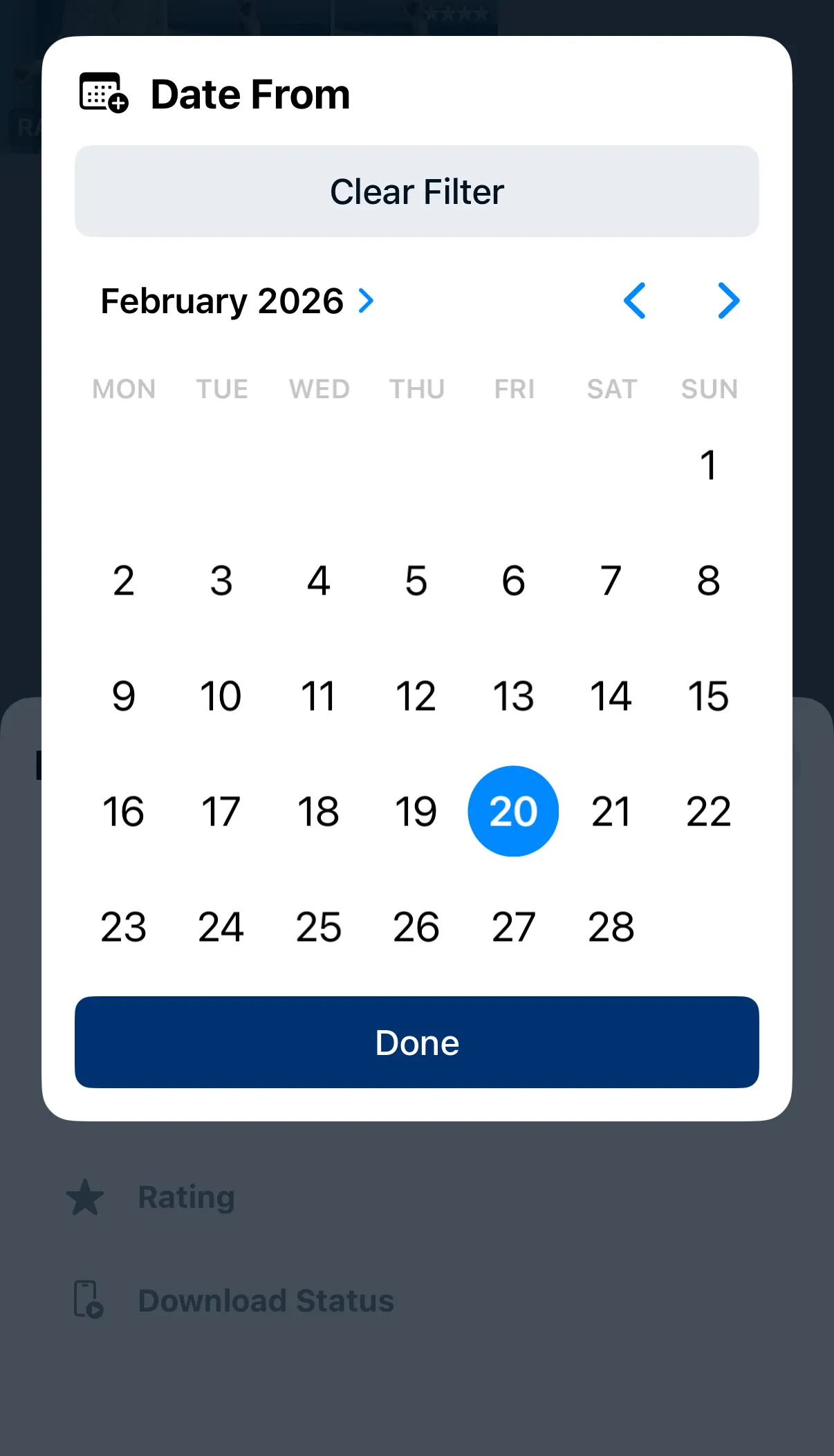Choose the 5th as start date
Viewport: 834px width, 1456px height.
click(x=416, y=580)
